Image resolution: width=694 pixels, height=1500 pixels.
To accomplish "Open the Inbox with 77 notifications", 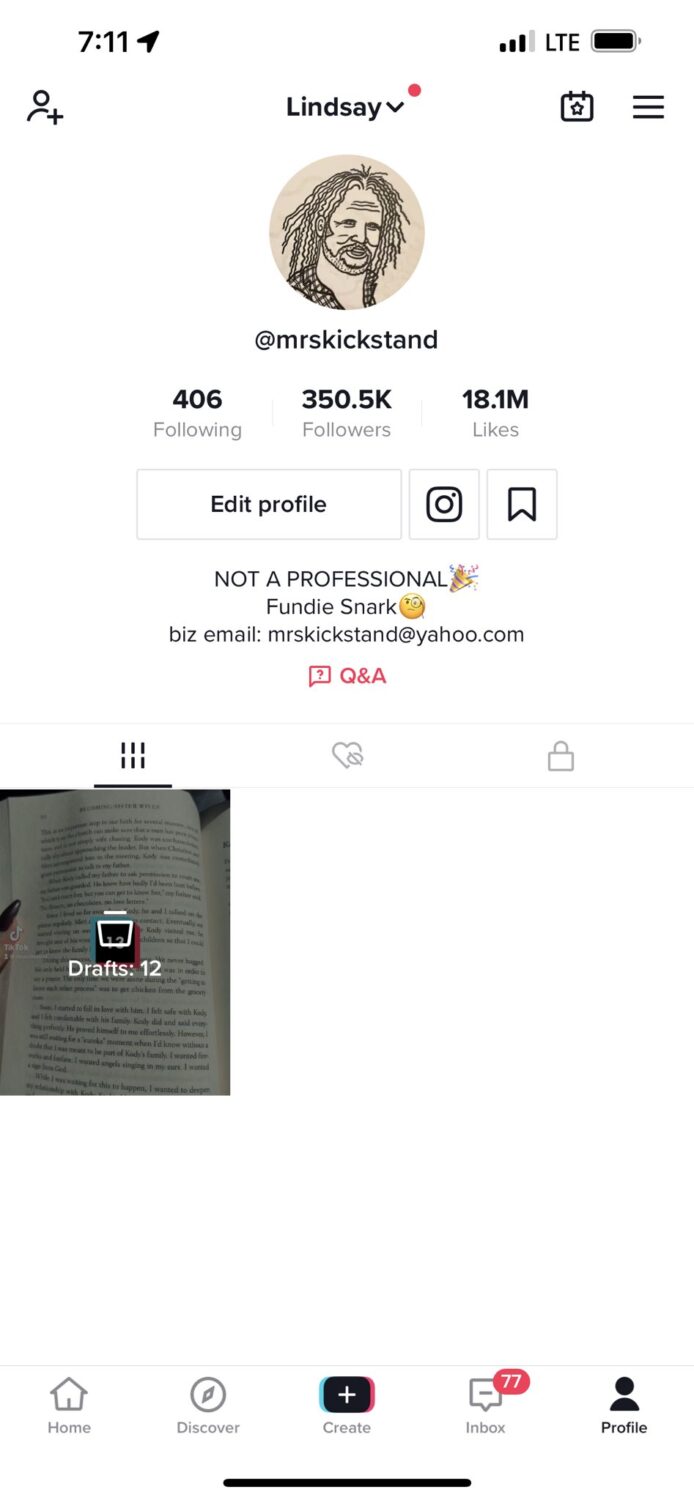I will tap(485, 1405).
